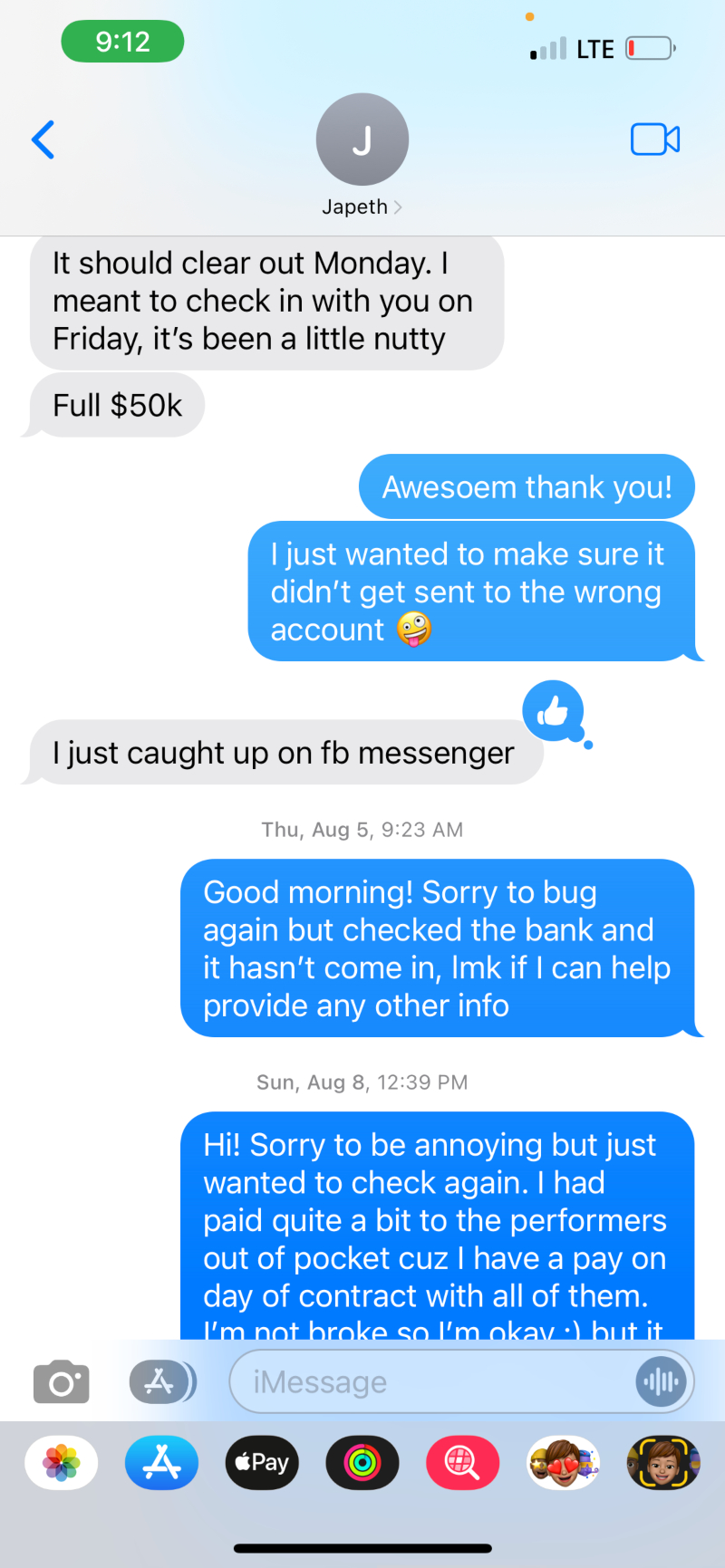Open Memoji stickers with heart eyes
725x1568 pixels.
click(563, 1462)
